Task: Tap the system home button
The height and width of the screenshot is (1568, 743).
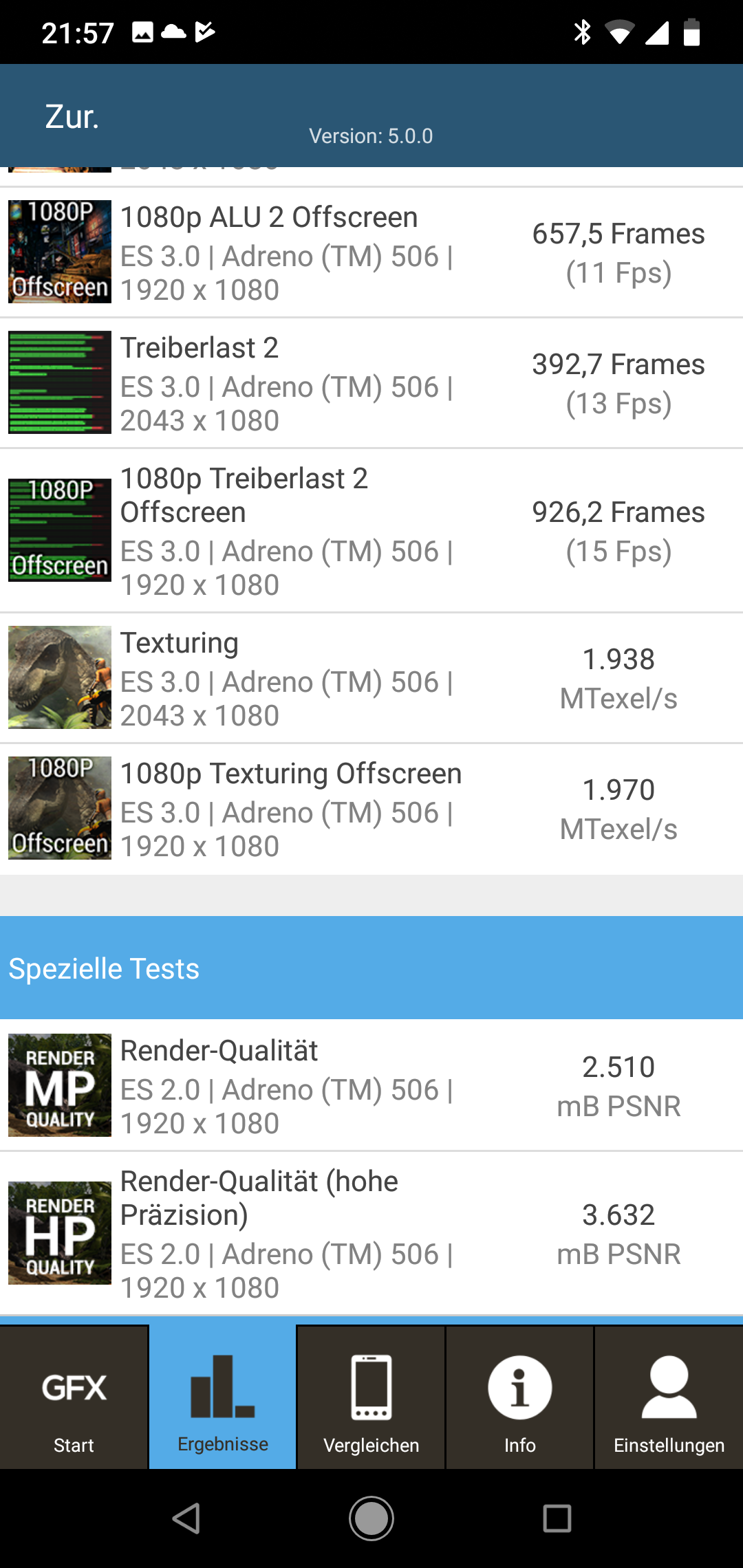Action: [371, 1518]
